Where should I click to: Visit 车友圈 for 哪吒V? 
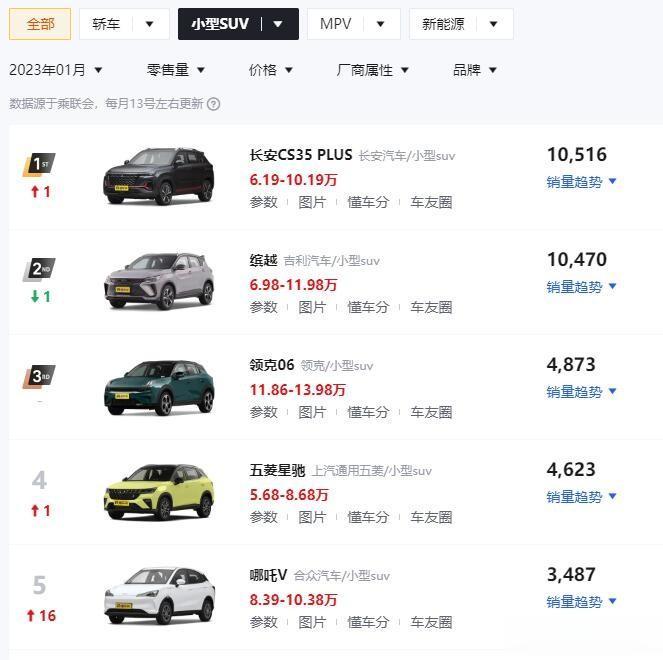pos(431,622)
